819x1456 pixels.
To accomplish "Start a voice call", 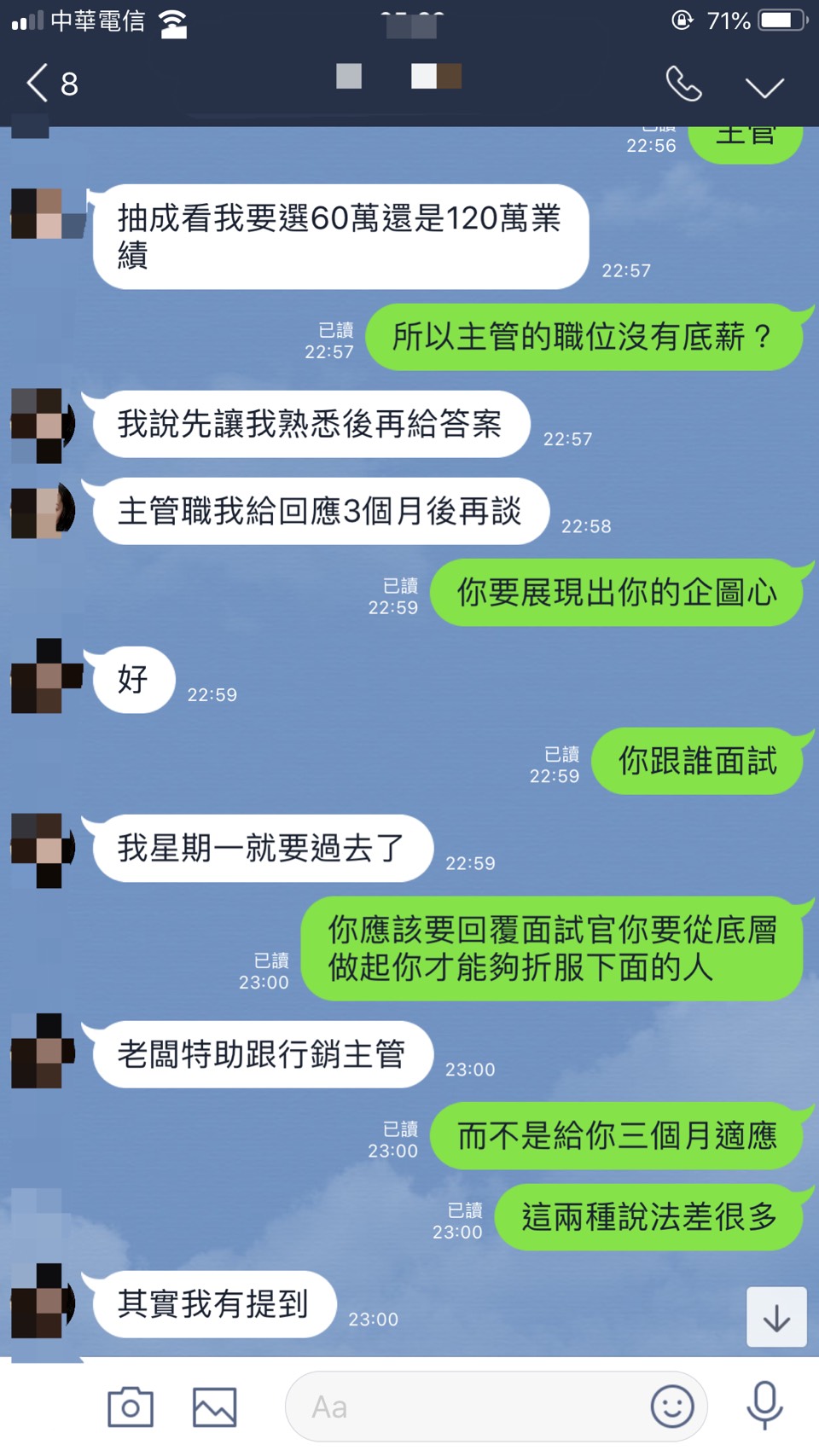I will point(683,84).
